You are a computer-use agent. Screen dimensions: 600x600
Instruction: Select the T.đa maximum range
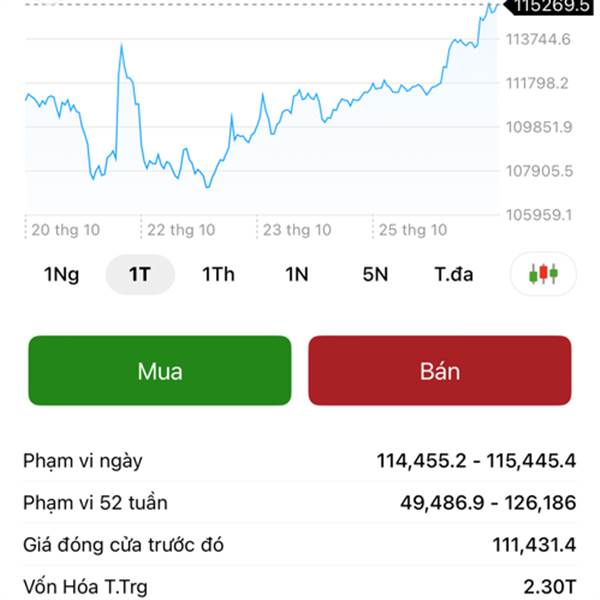453,274
